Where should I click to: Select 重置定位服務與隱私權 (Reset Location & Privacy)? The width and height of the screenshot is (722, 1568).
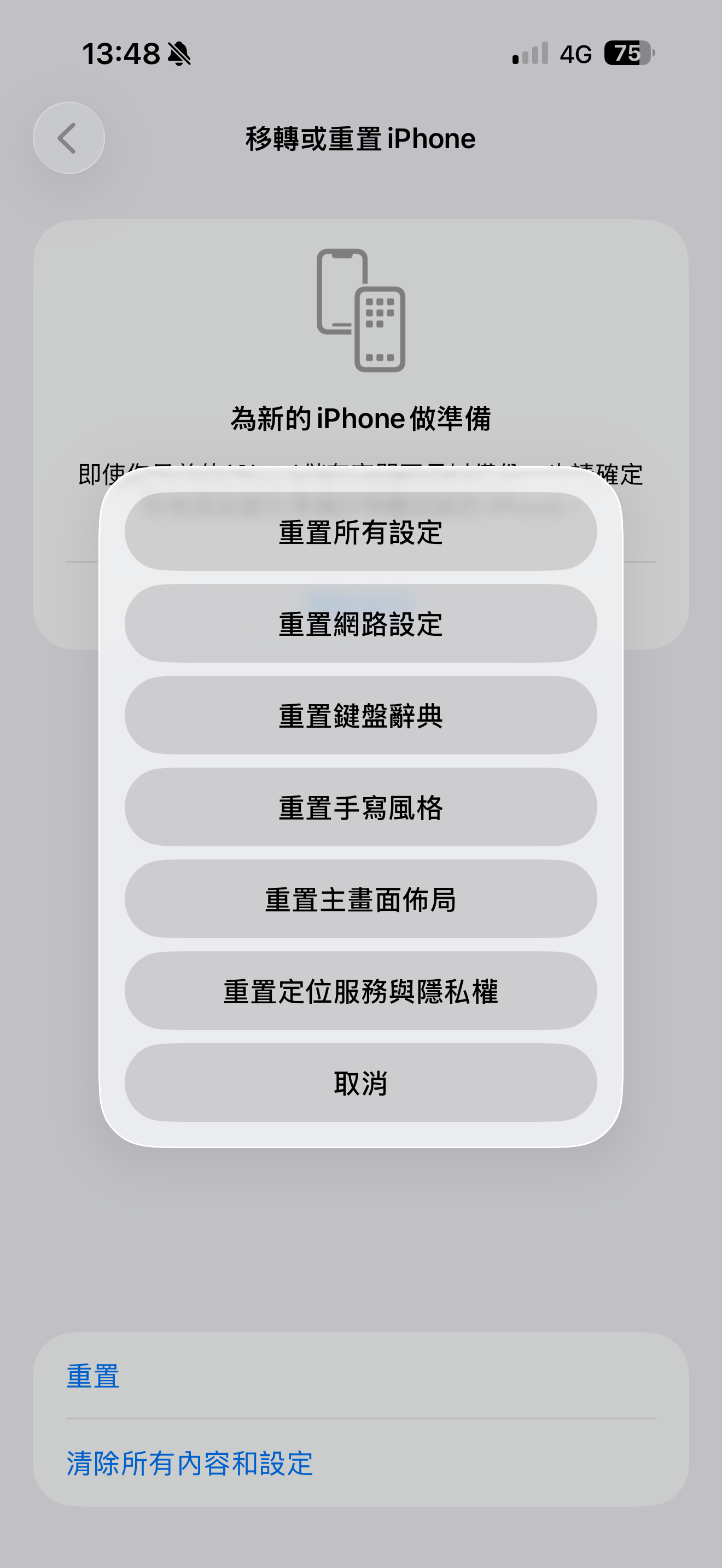coord(360,991)
